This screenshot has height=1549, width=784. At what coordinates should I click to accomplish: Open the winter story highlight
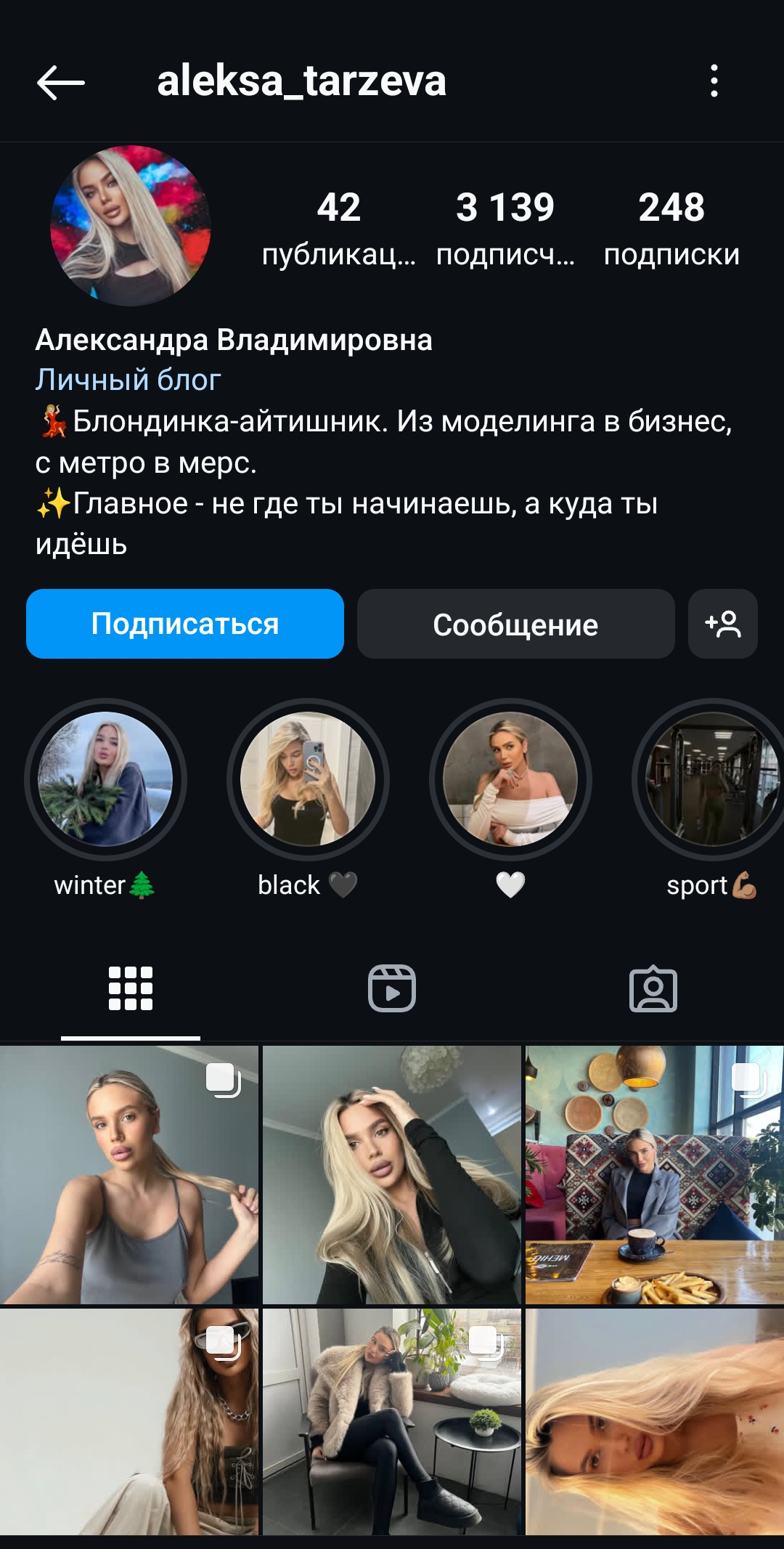pyautogui.click(x=105, y=779)
